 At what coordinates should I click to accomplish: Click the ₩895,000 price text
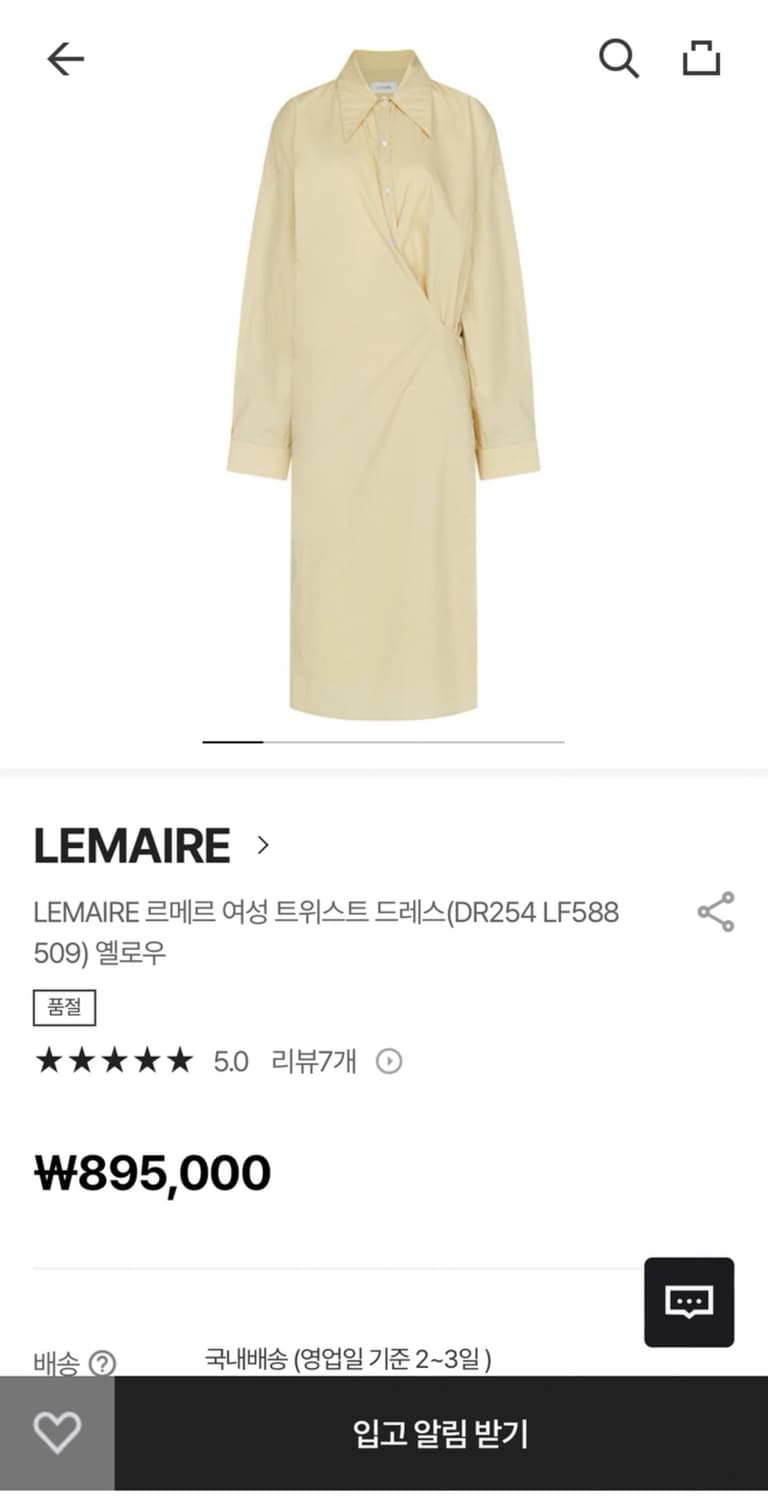coord(153,1170)
